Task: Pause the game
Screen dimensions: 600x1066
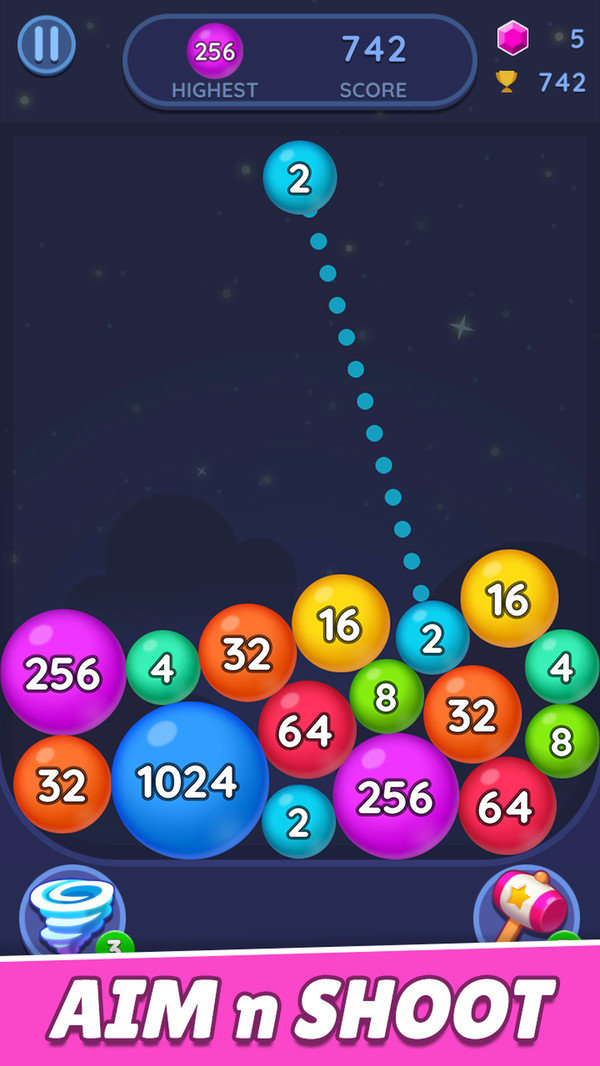Action: click(x=46, y=45)
